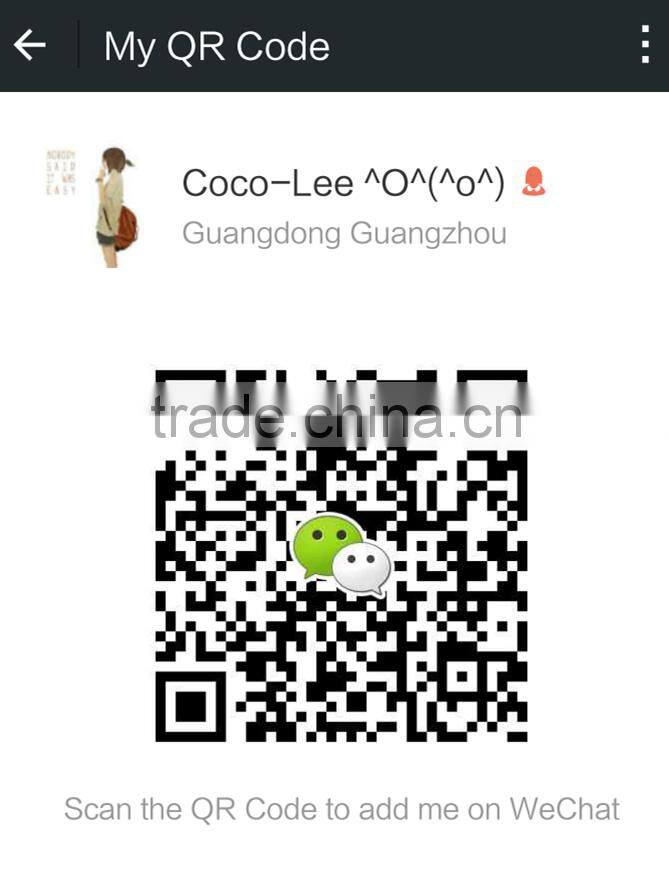
Task: Open the overflow menu
Action: 645,45
